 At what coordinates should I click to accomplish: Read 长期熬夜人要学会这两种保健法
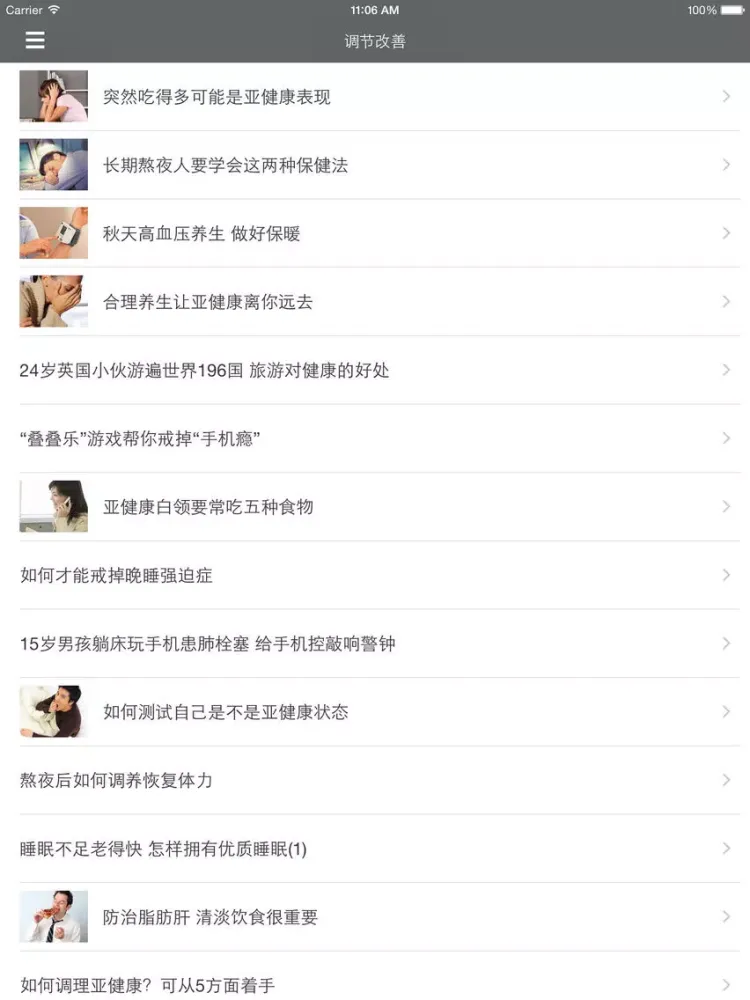225,165
